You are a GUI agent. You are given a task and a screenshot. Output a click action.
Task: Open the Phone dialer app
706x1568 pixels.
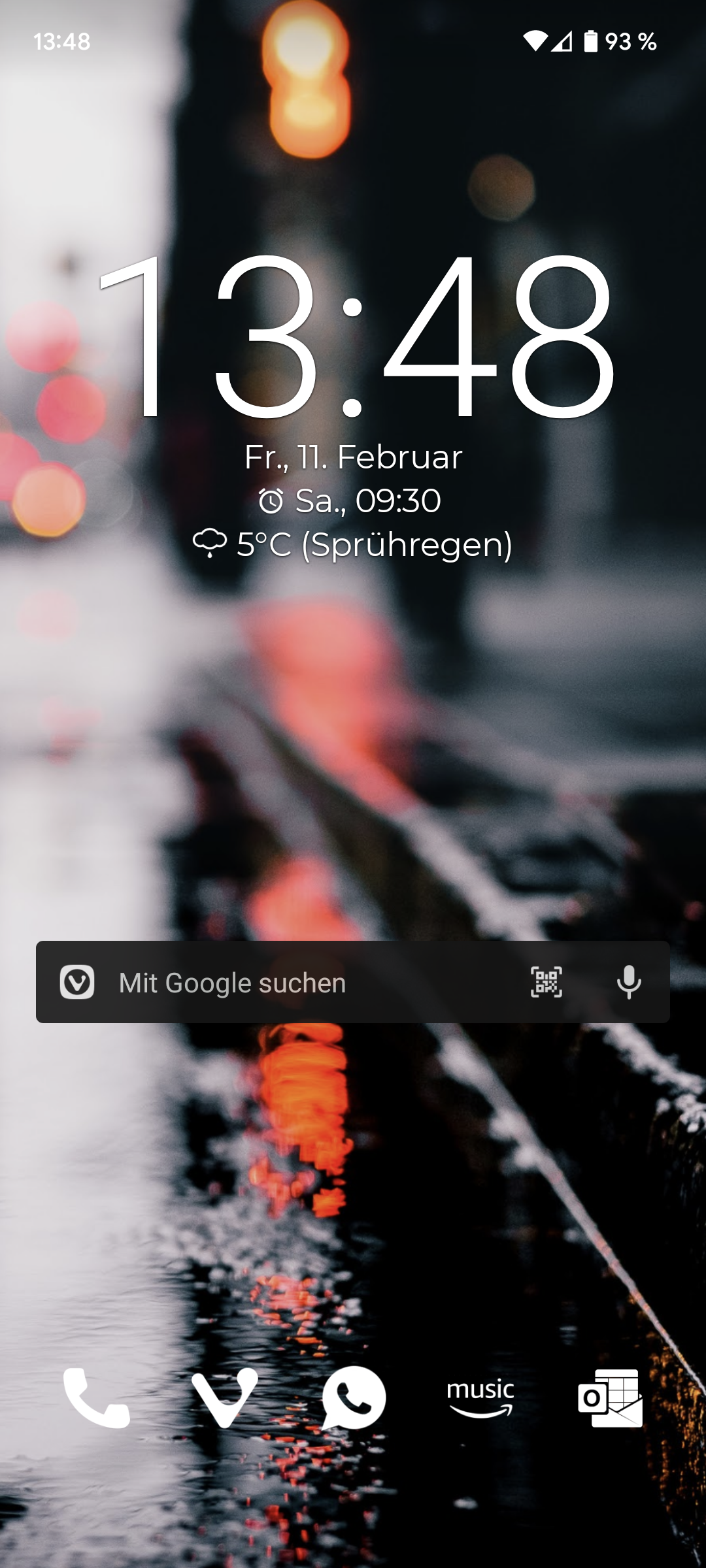[96, 1398]
